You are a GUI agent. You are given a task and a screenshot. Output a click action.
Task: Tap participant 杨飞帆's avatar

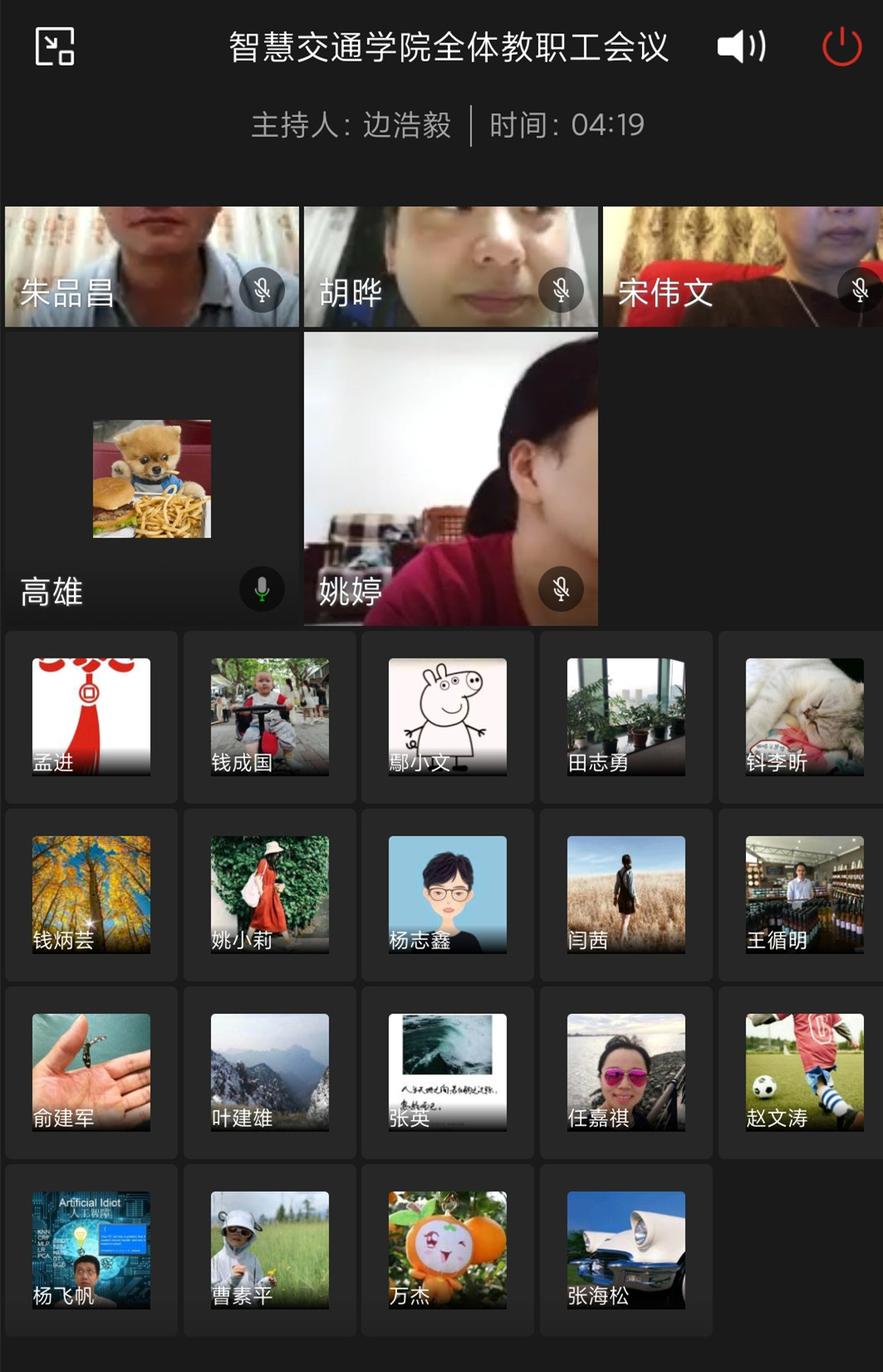point(91,1250)
